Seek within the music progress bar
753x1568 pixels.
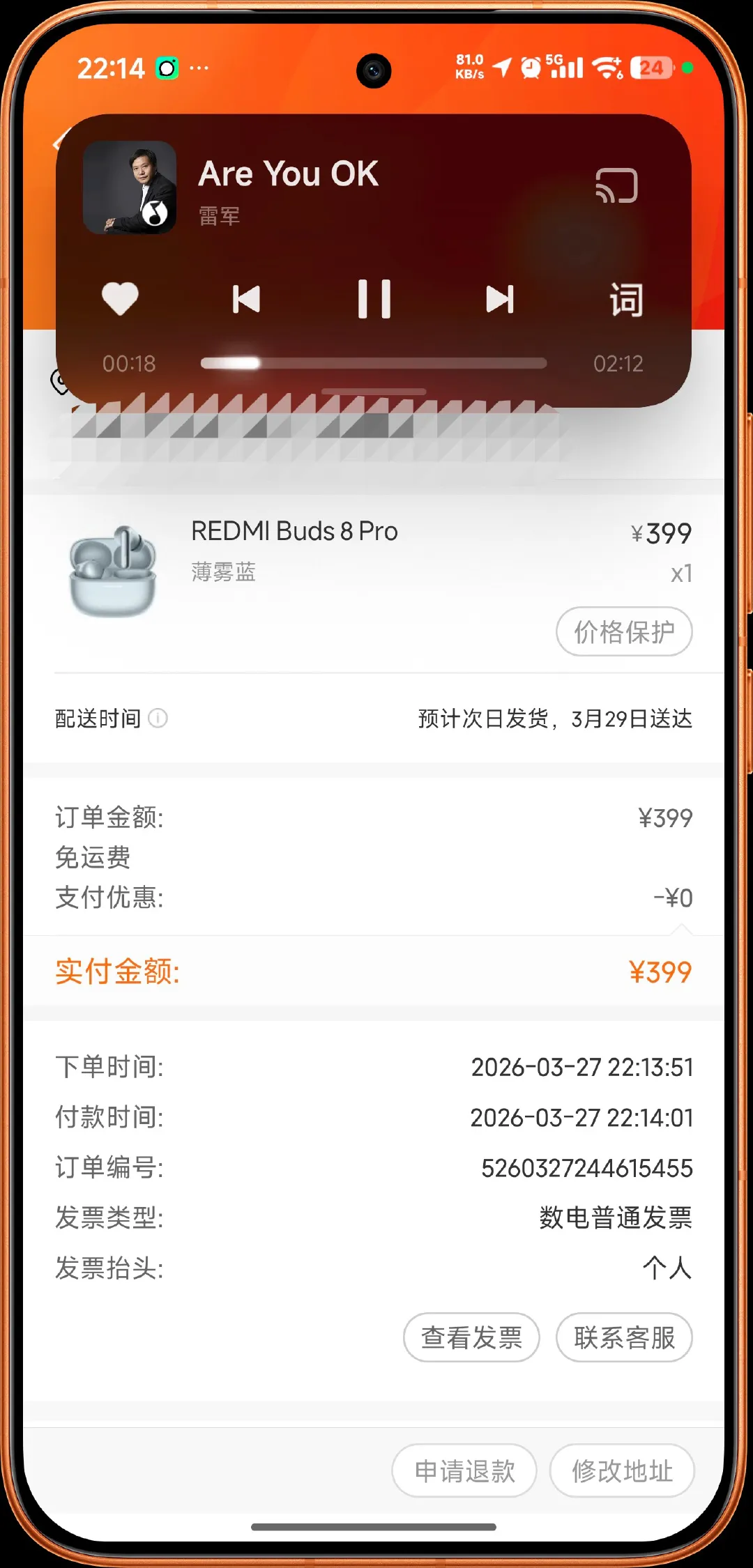[373, 363]
